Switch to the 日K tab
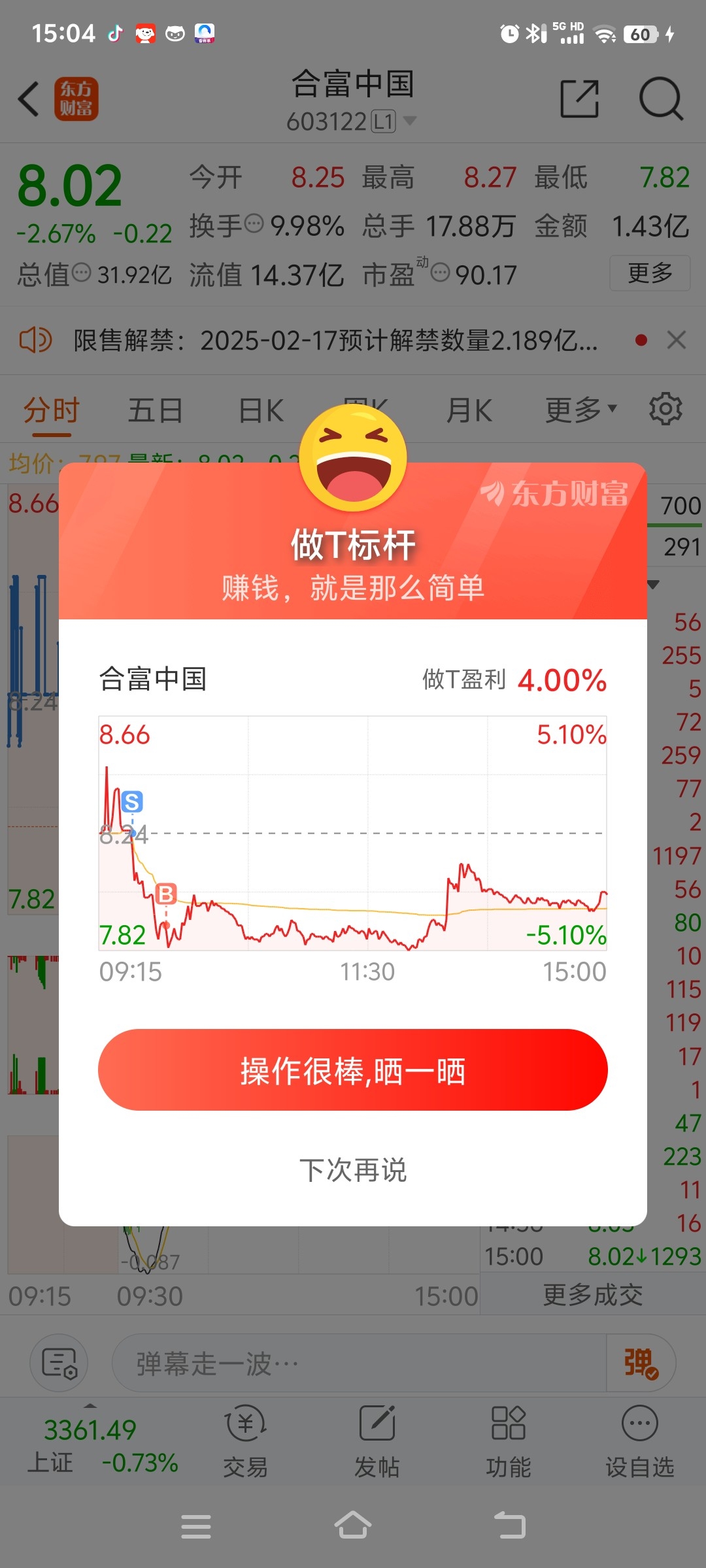This screenshot has height=1568, width=706. (261, 408)
